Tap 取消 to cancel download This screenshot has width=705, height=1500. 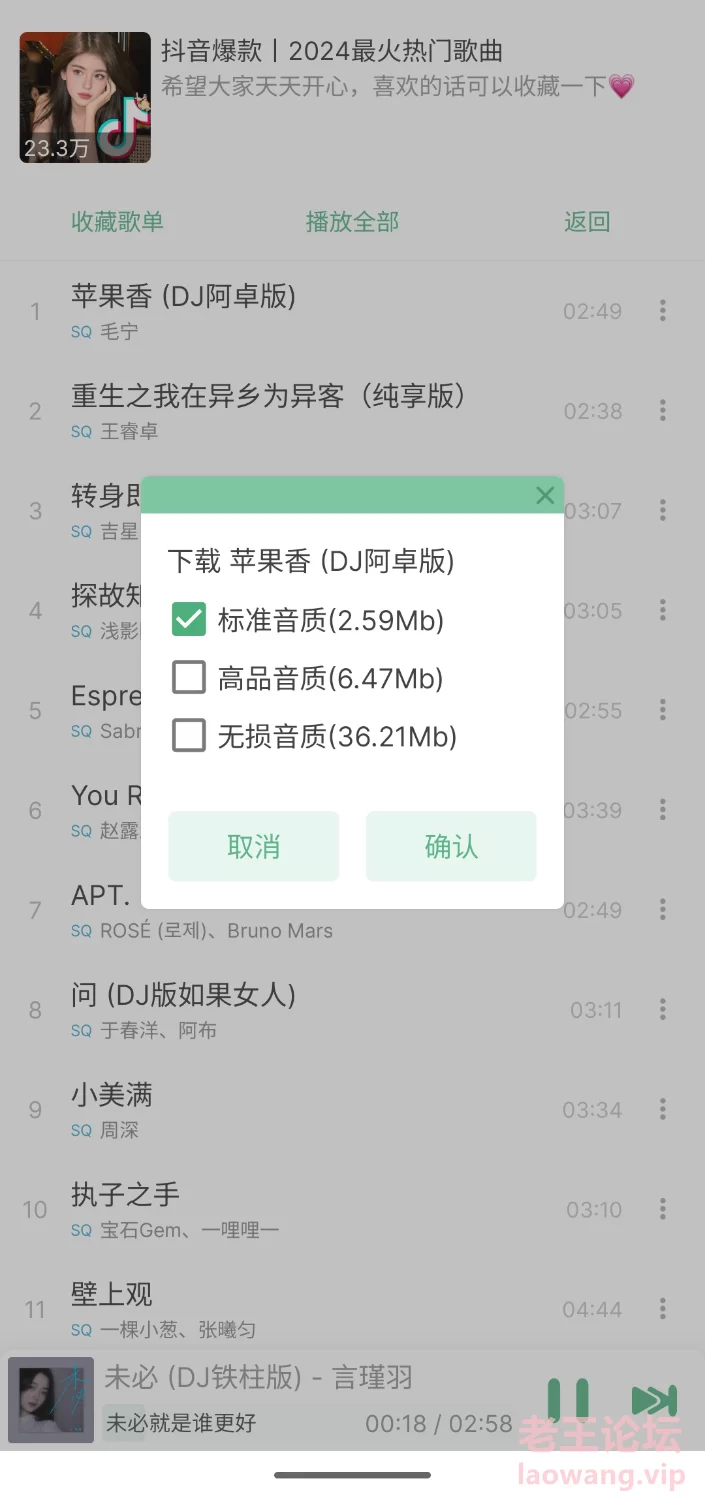[253, 846]
